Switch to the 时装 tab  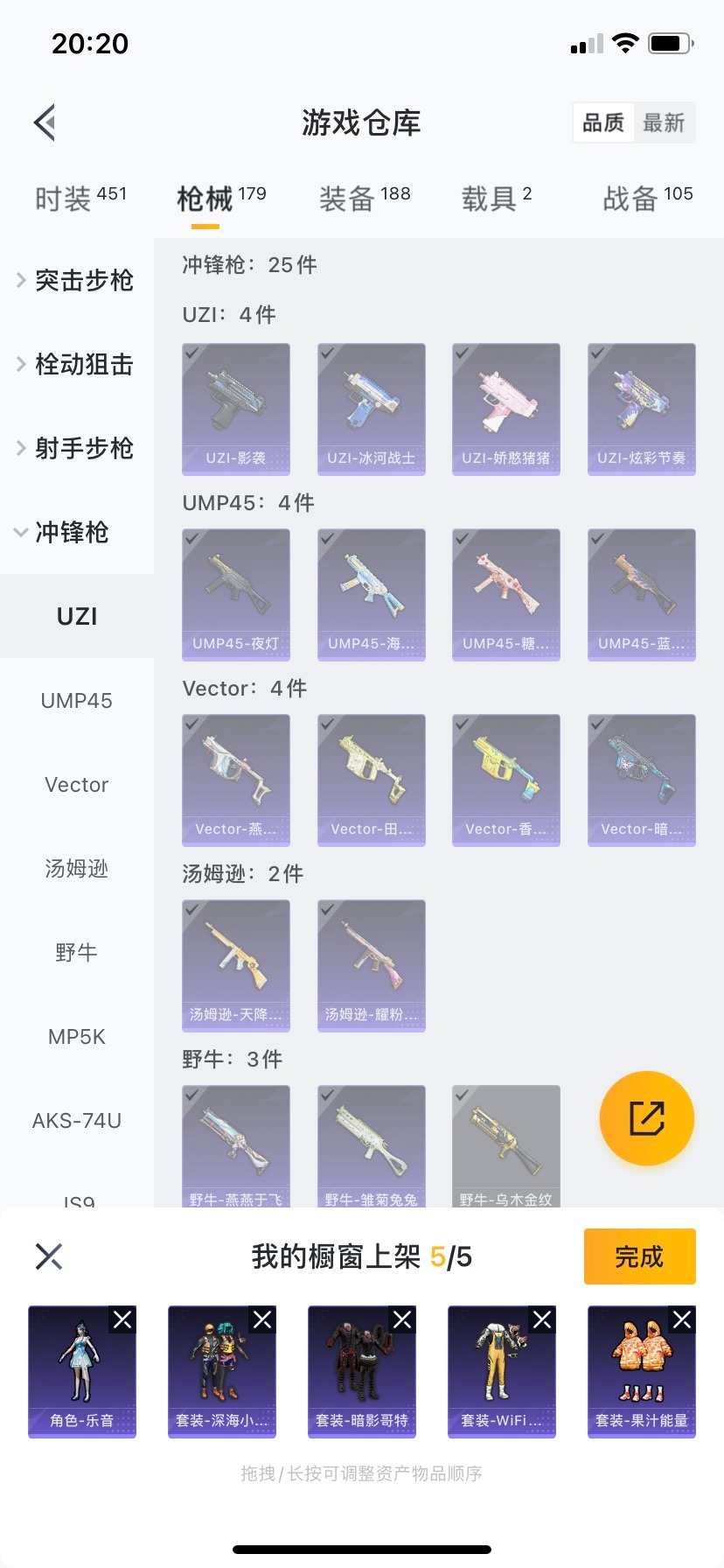pos(80,199)
